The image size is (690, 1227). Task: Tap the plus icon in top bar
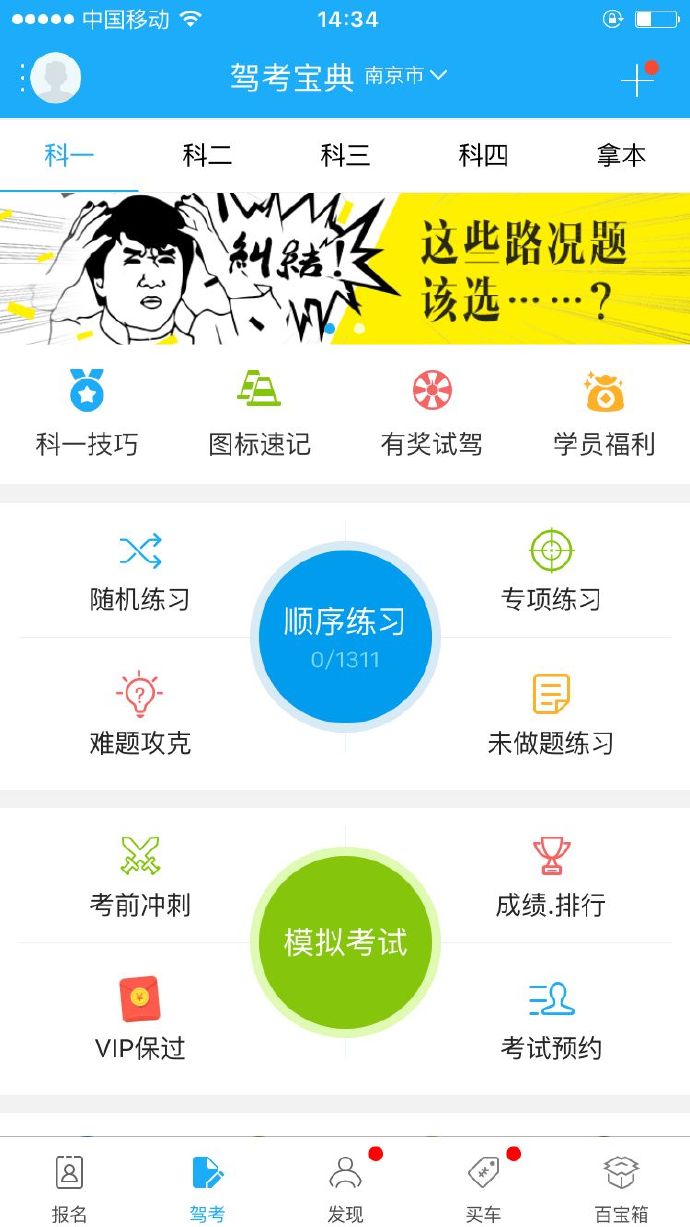click(637, 80)
